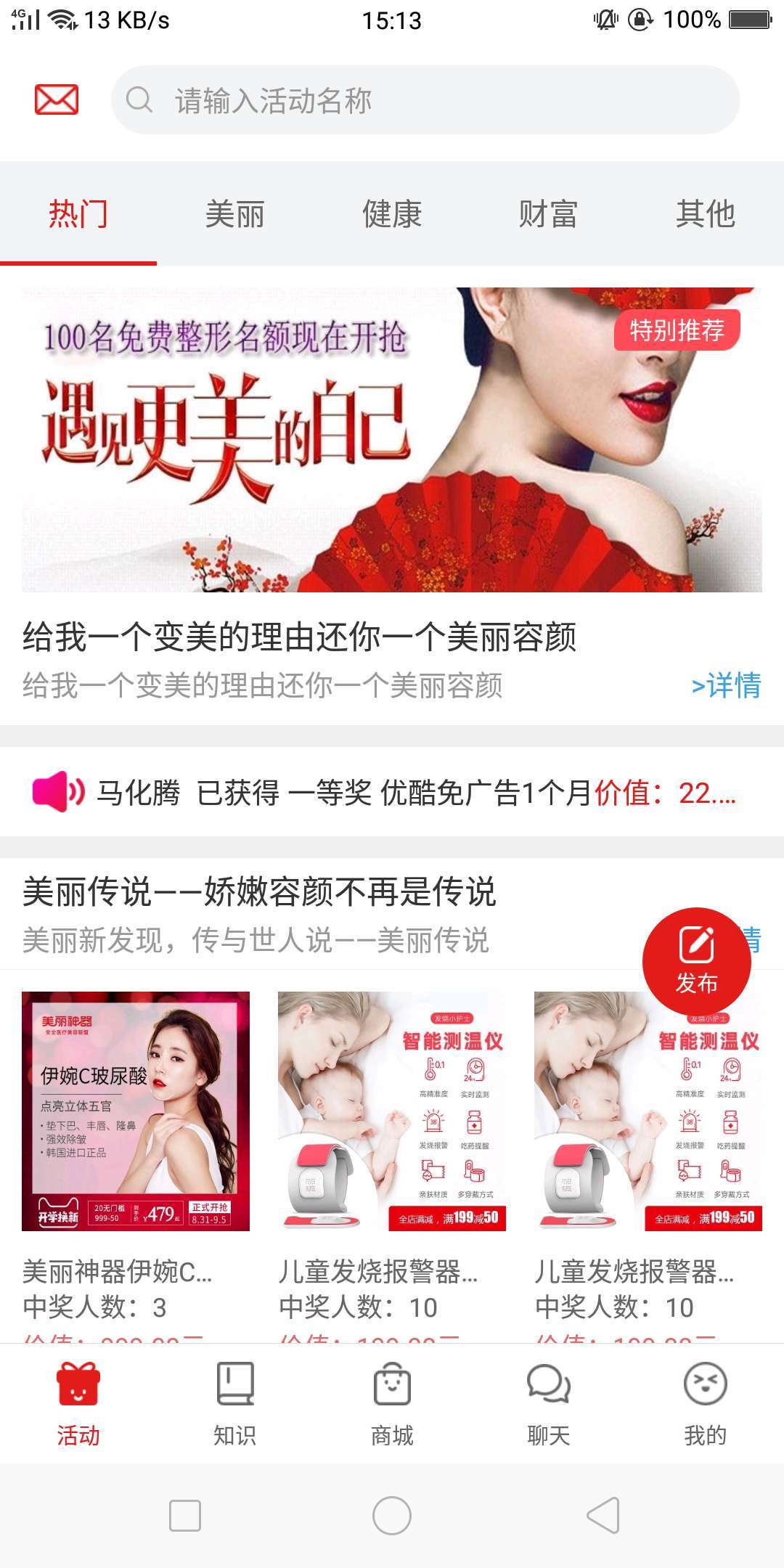This screenshot has width=784, height=1568.
Task: Open >详情 link under the banner
Action: (x=726, y=685)
